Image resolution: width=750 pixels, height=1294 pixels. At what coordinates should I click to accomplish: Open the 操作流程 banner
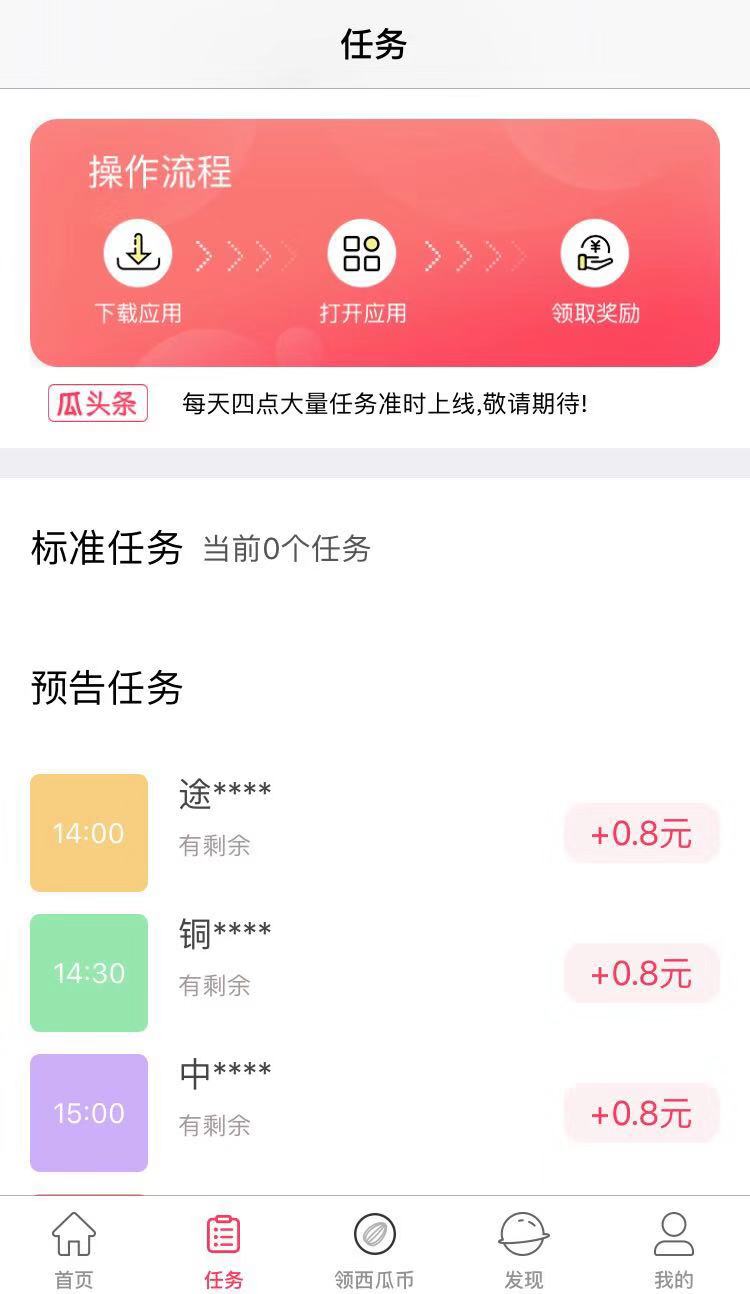[375, 243]
